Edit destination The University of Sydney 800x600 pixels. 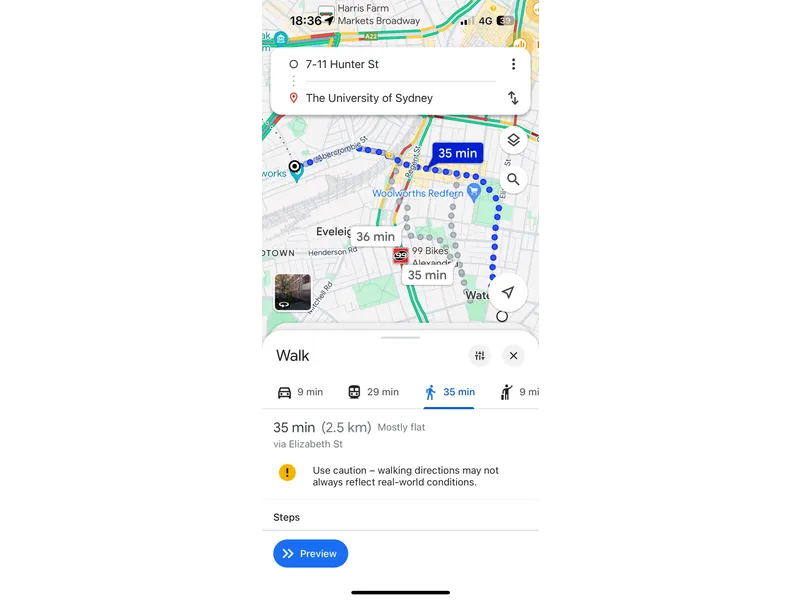pos(390,98)
